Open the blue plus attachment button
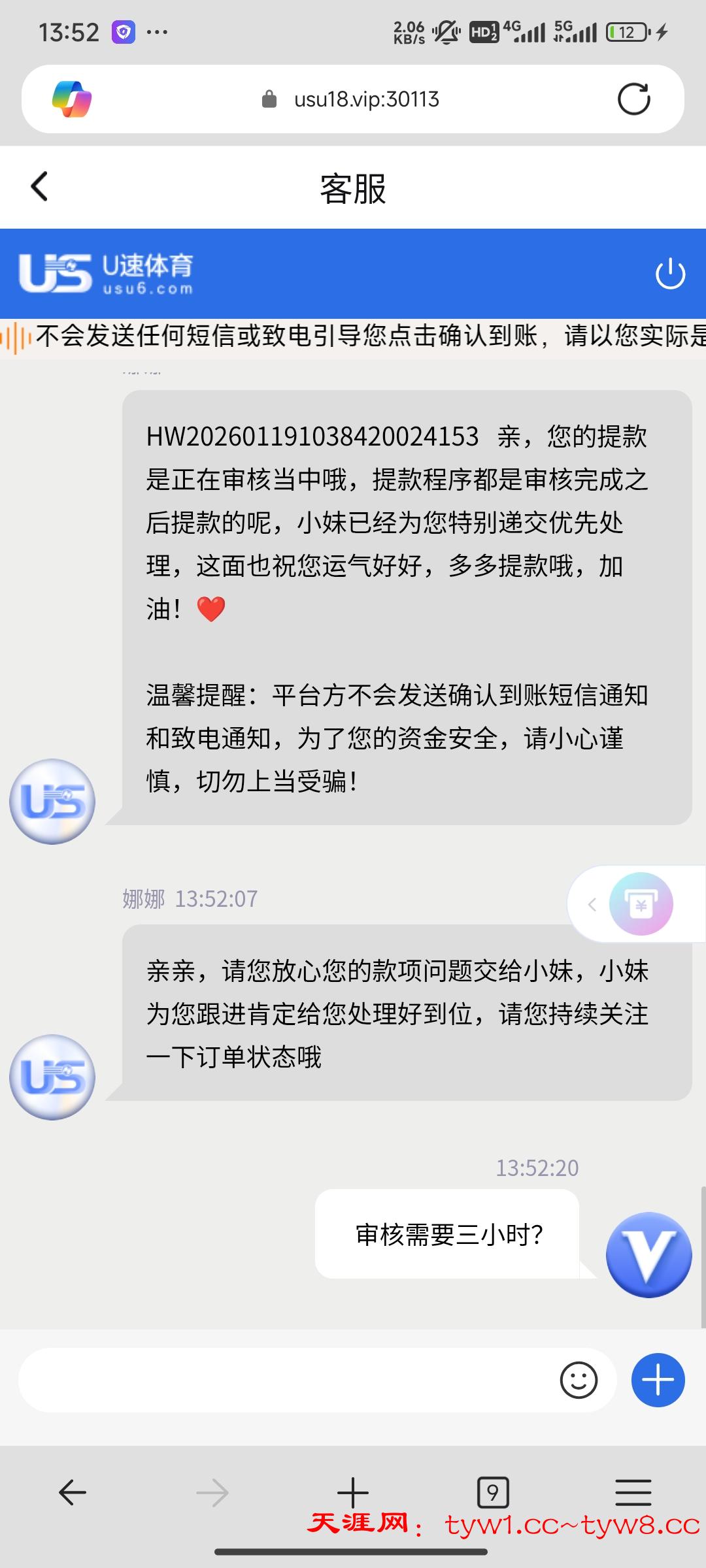This screenshot has width=706, height=1568. 658,1380
